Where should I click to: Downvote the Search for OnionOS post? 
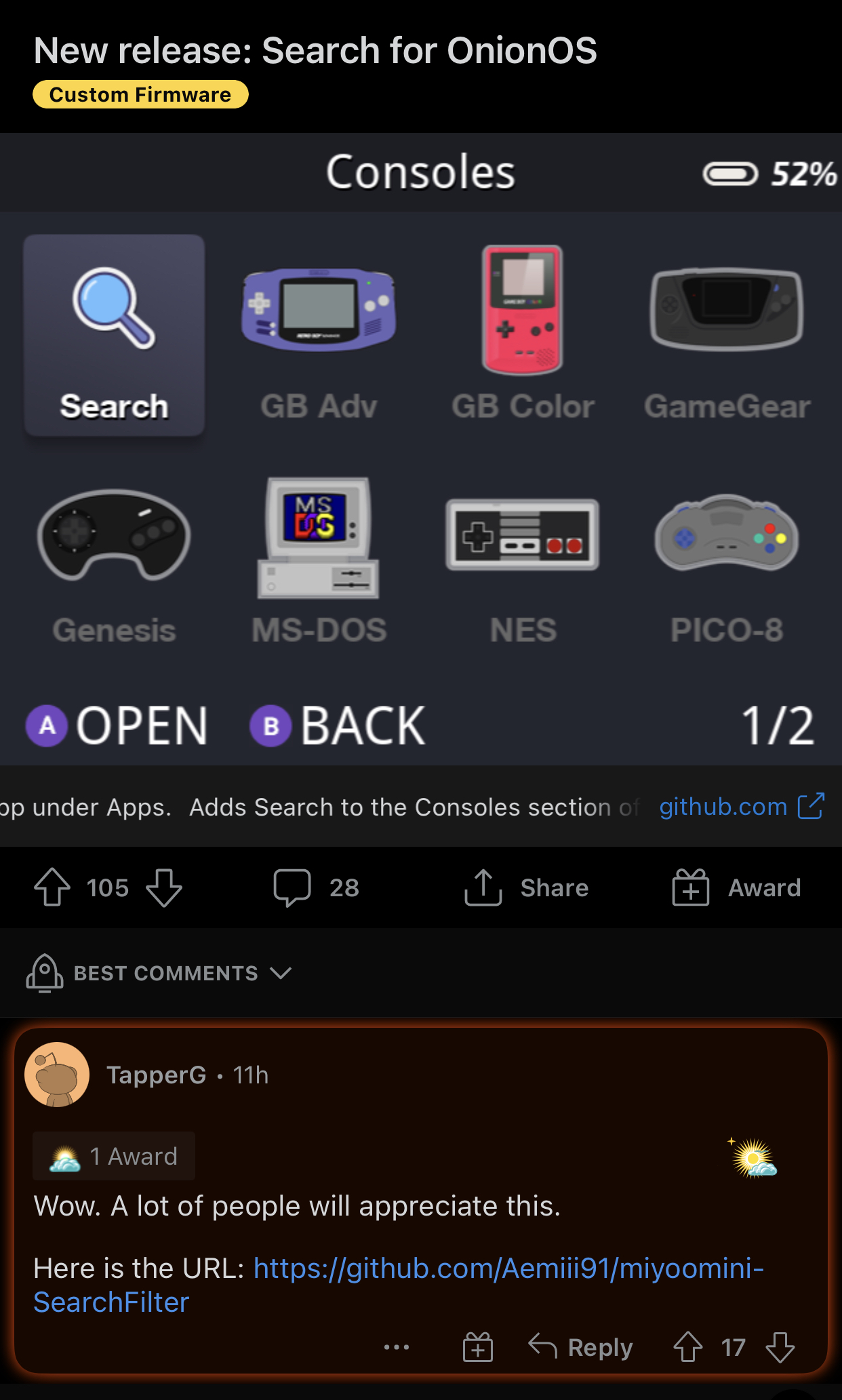click(164, 887)
